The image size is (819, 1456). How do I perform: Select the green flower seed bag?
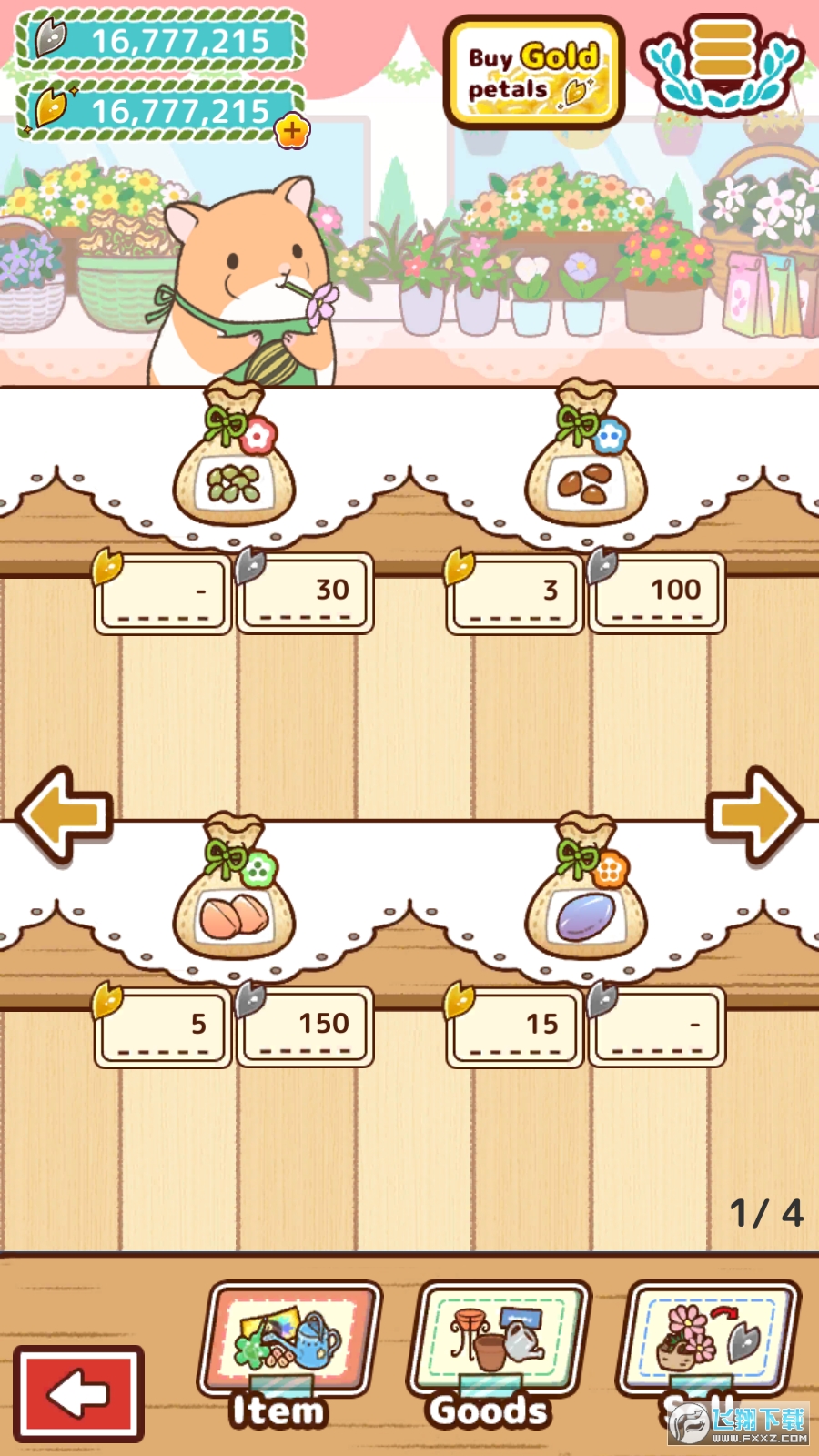(x=235, y=892)
